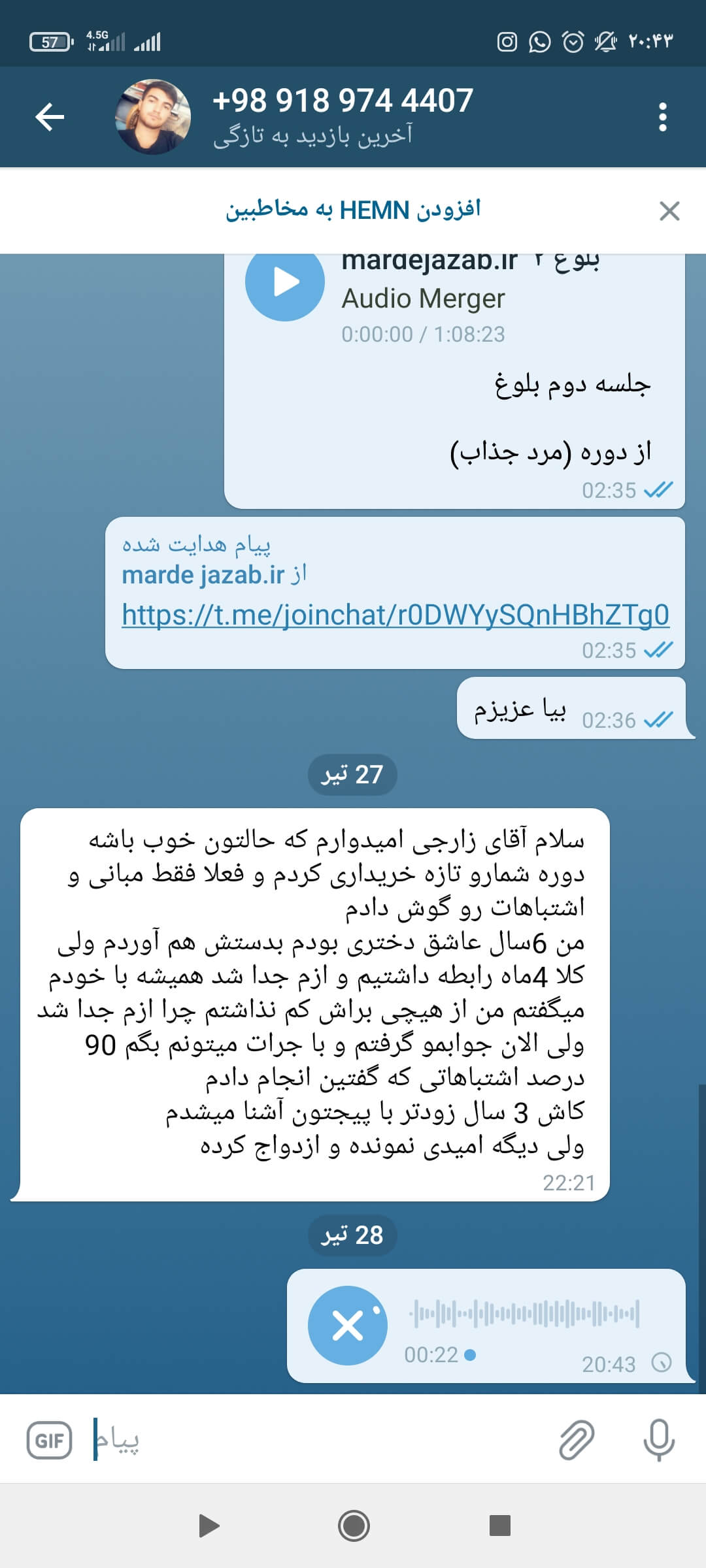Record a voice message with the microphone
Screen dimensions: 706x1568
click(x=659, y=1440)
